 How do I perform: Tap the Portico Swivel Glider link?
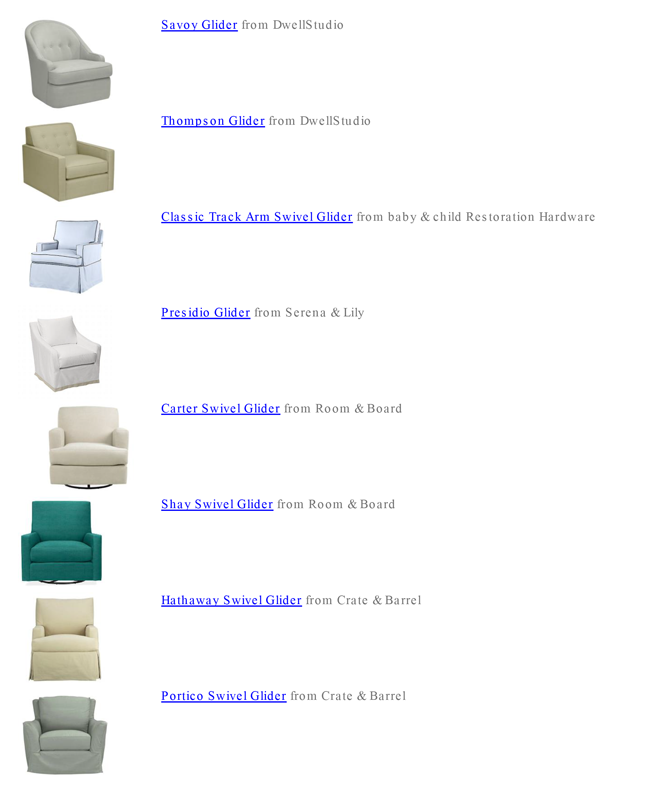click(223, 696)
